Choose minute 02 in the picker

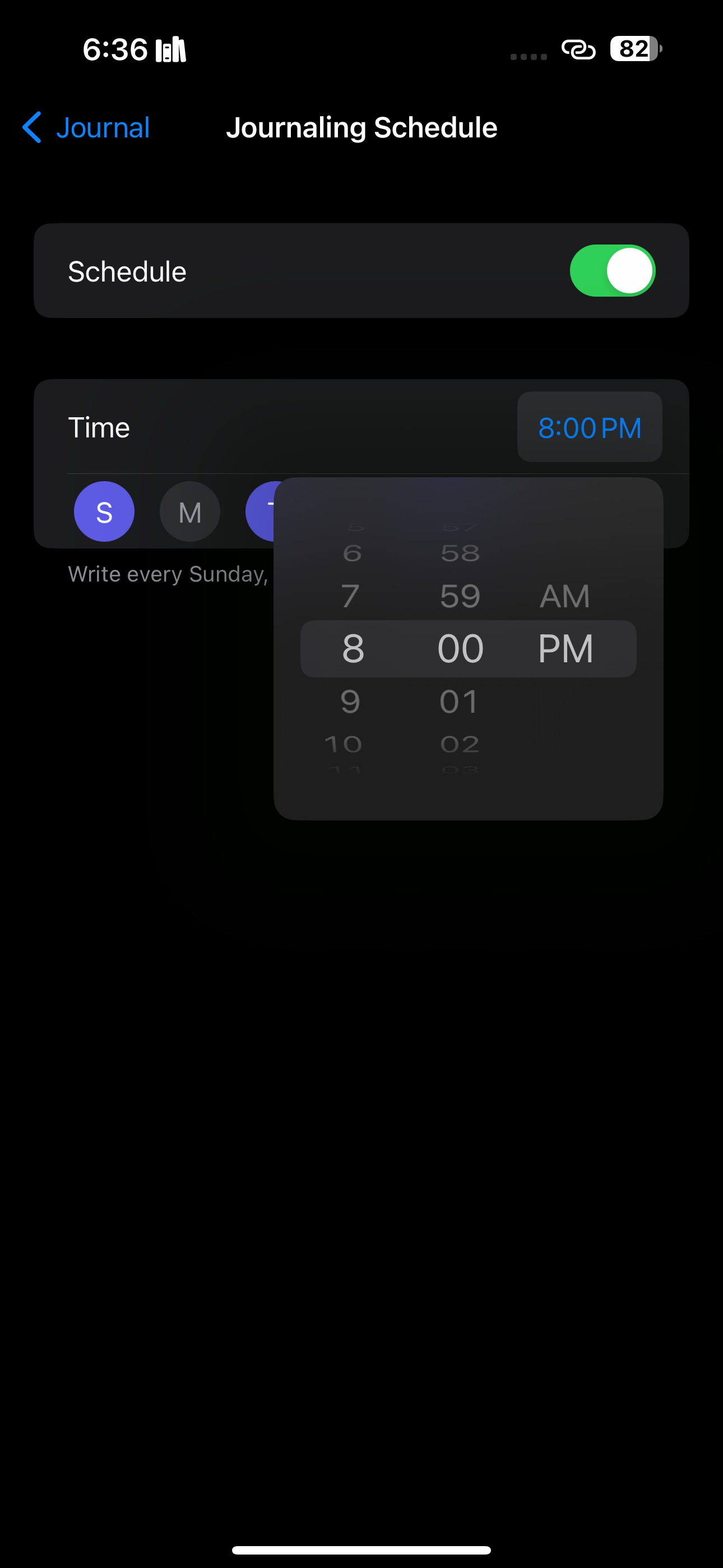coord(460,744)
